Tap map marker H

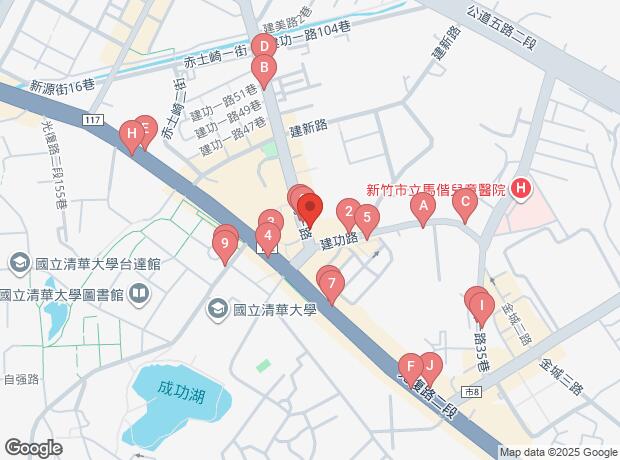tap(132, 133)
